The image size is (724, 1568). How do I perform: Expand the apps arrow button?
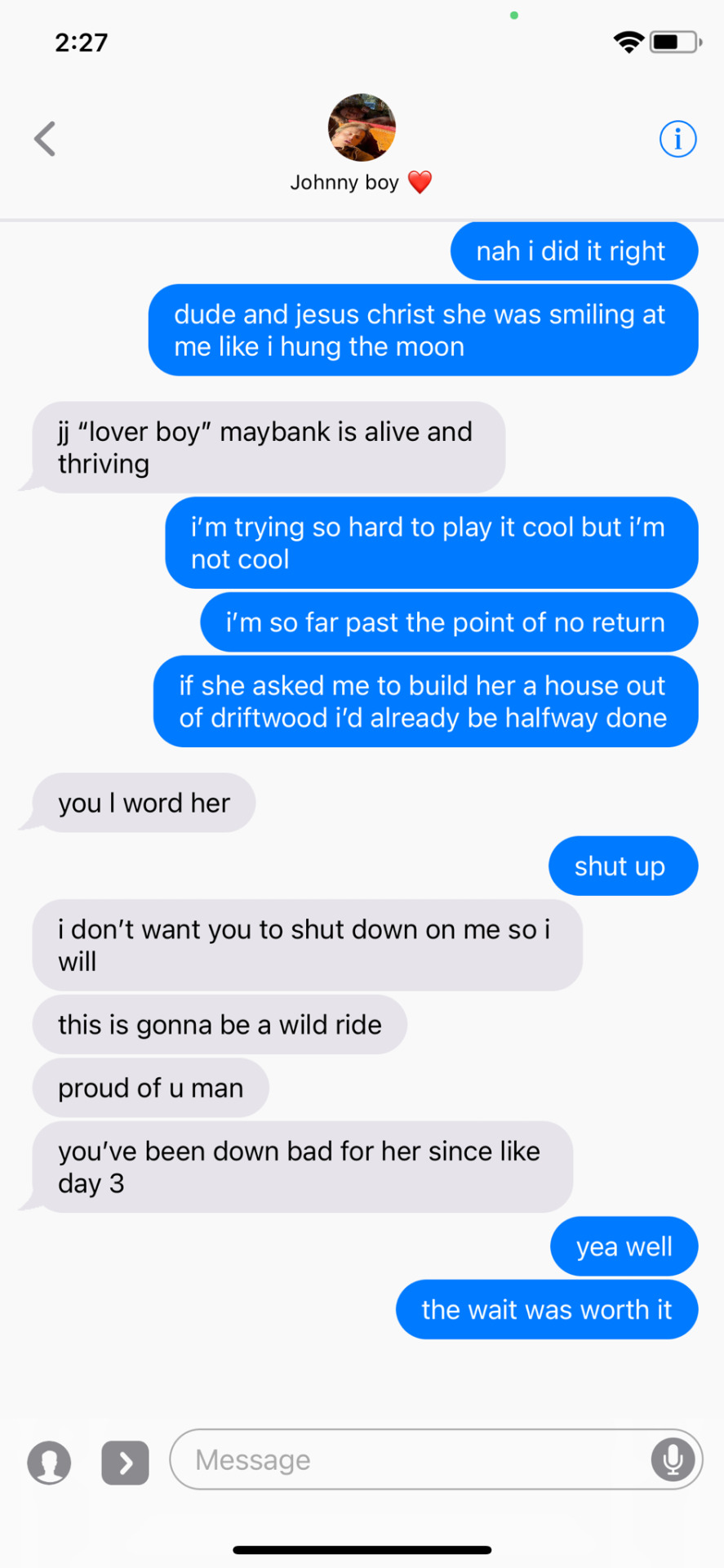click(x=125, y=1463)
